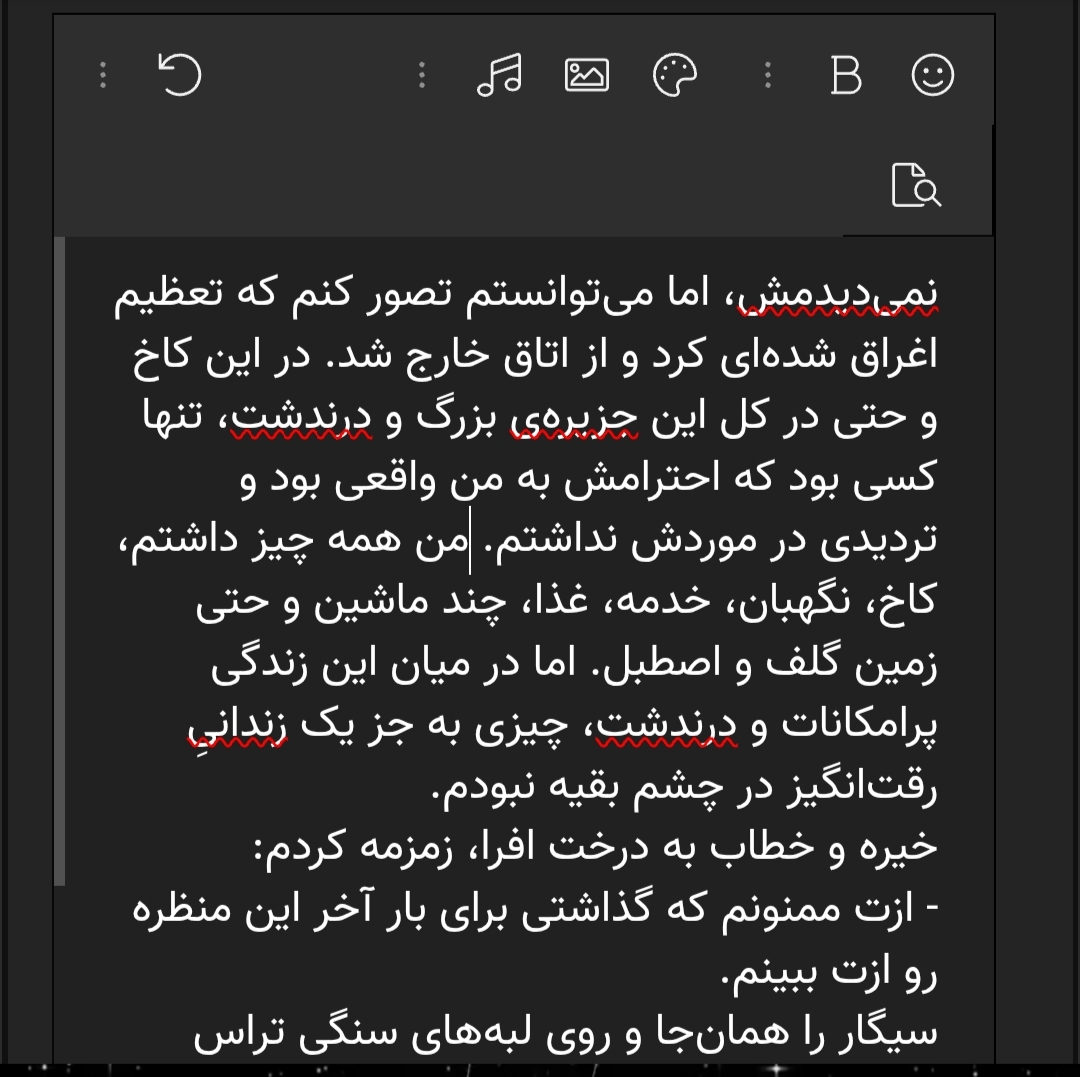Screen dimensions: 1080x1077
Task: Open the color palette options
Action: (x=675, y=76)
